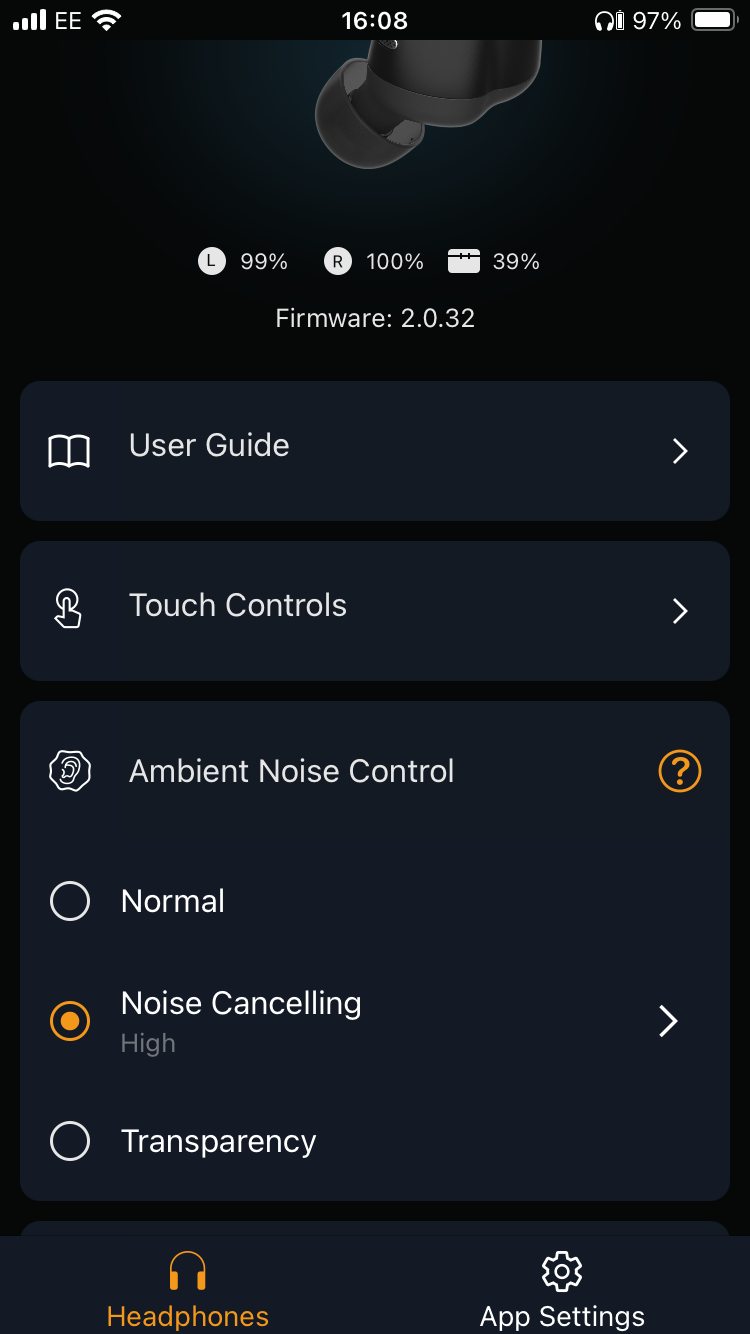Open the Ambient Noise Control help question mark
The width and height of the screenshot is (750, 1334).
[679, 771]
